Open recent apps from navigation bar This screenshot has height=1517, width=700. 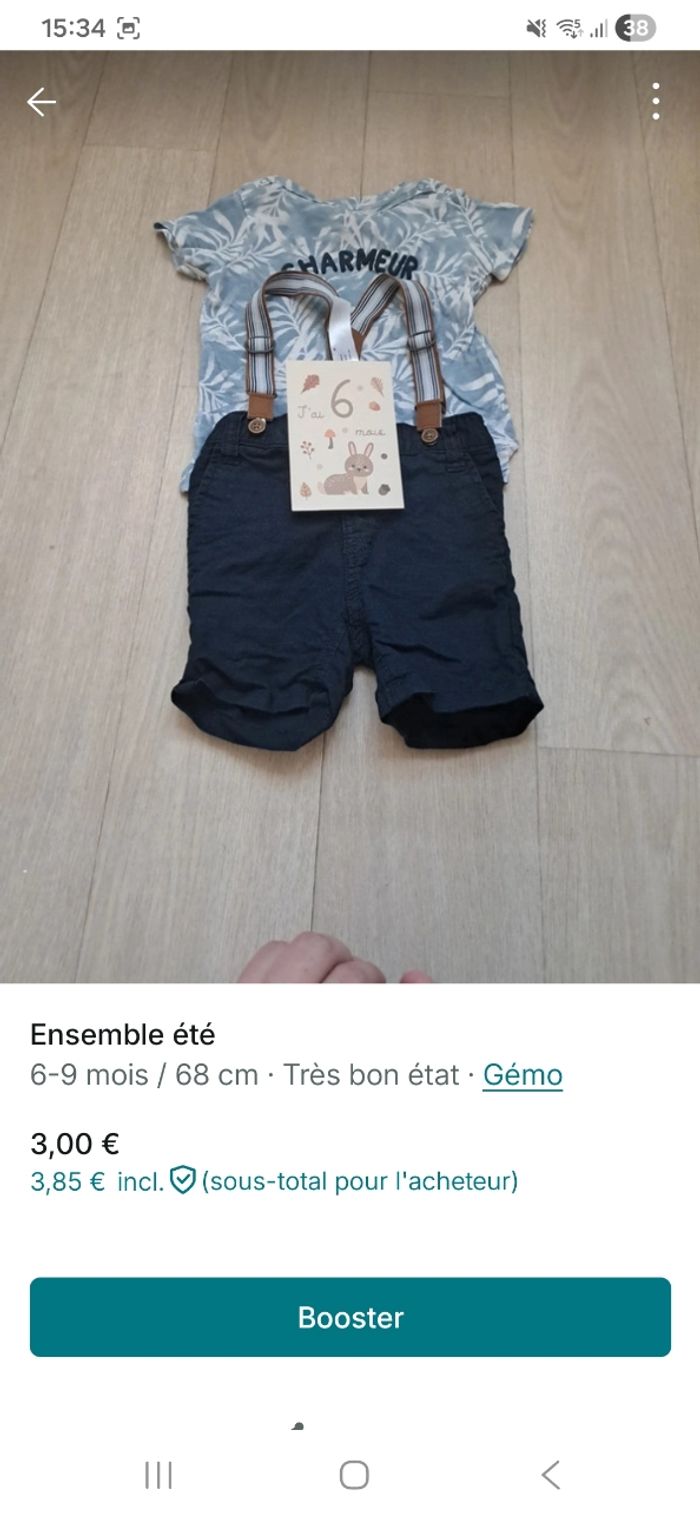[x=158, y=1474]
